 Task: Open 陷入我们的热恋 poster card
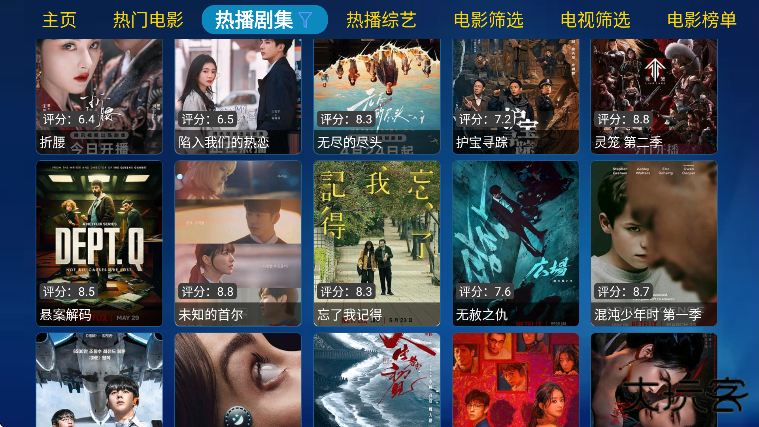(x=238, y=95)
